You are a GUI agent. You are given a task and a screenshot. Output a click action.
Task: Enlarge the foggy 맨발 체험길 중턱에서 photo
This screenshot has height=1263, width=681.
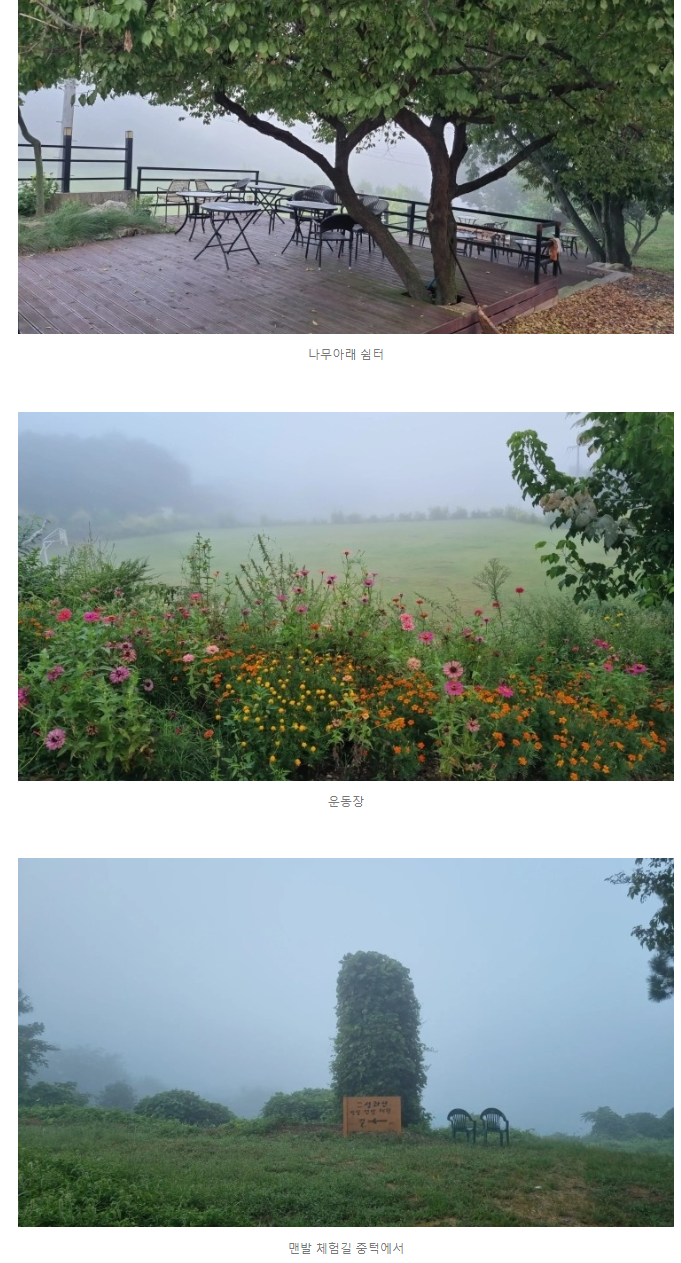[345, 1042]
